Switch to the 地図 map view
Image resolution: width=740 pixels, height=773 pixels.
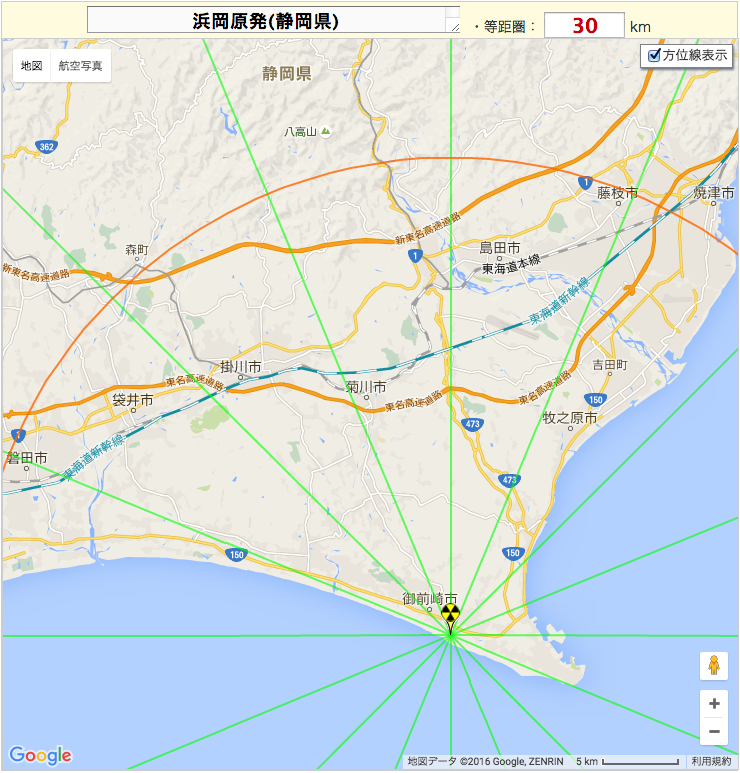[31, 66]
